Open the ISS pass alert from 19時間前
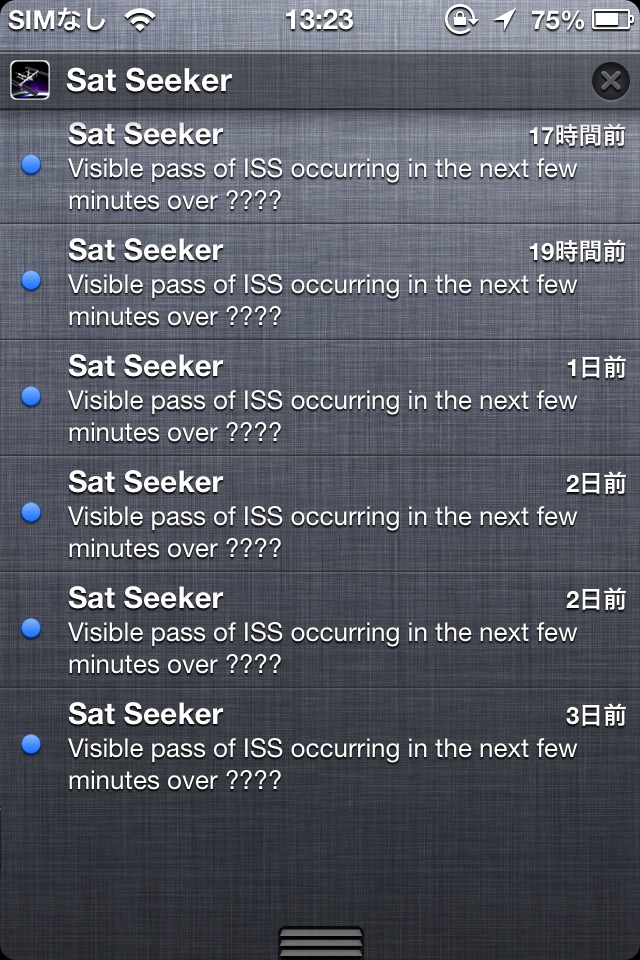The height and width of the screenshot is (960, 640). (x=320, y=283)
